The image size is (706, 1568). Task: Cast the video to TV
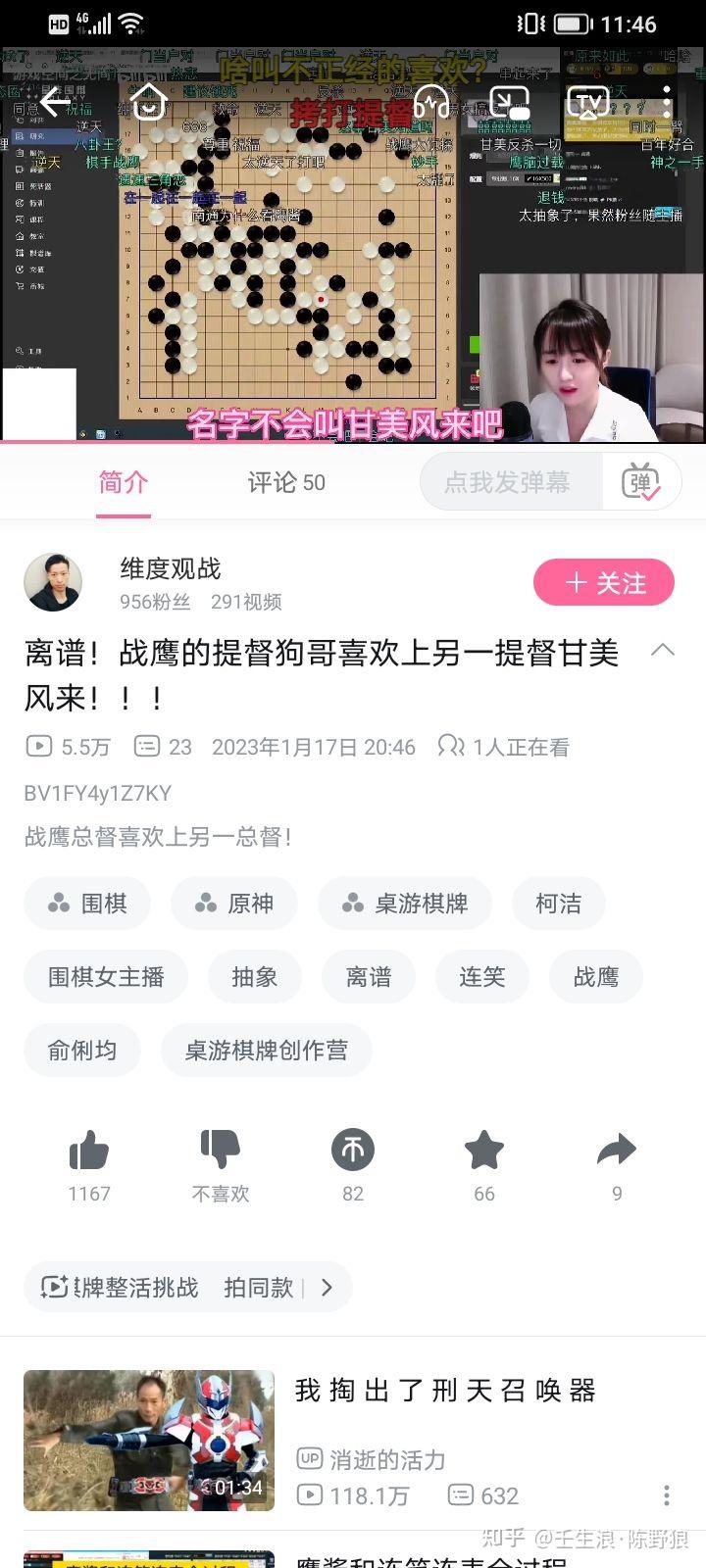(588, 102)
